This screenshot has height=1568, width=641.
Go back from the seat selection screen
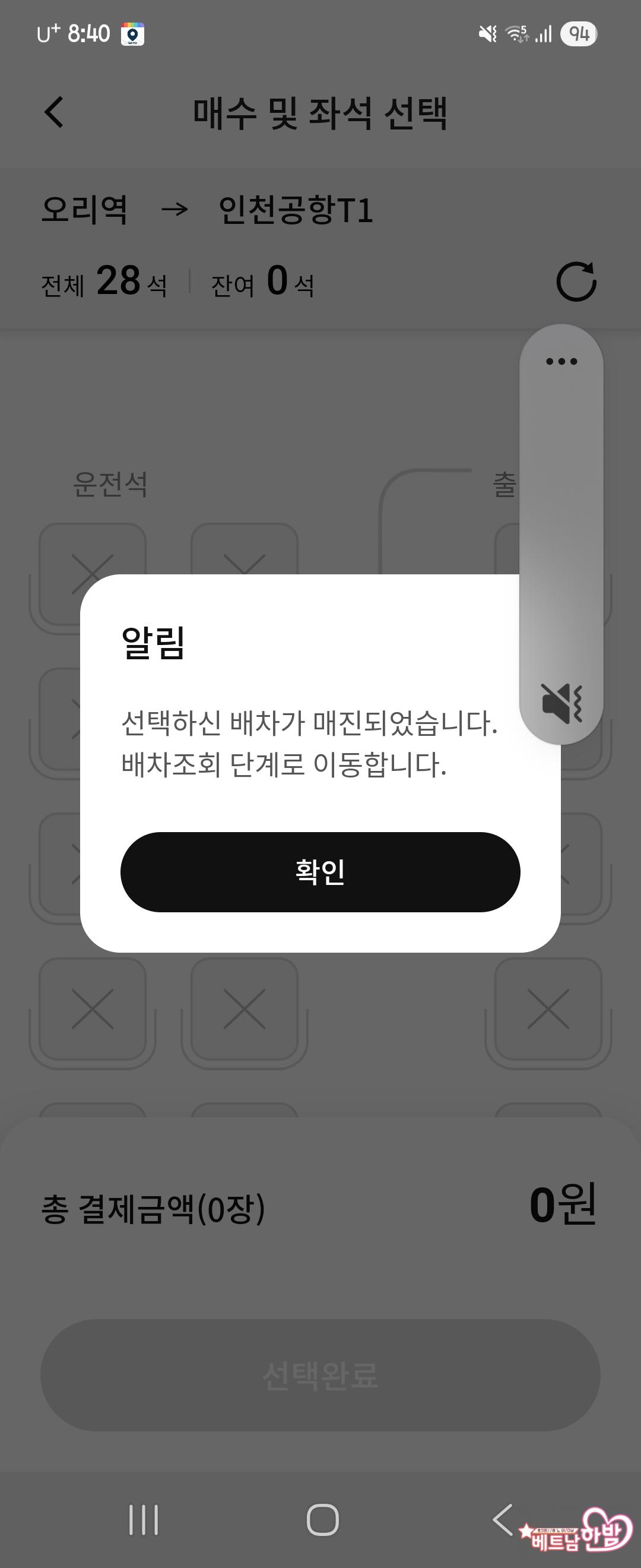tap(55, 113)
